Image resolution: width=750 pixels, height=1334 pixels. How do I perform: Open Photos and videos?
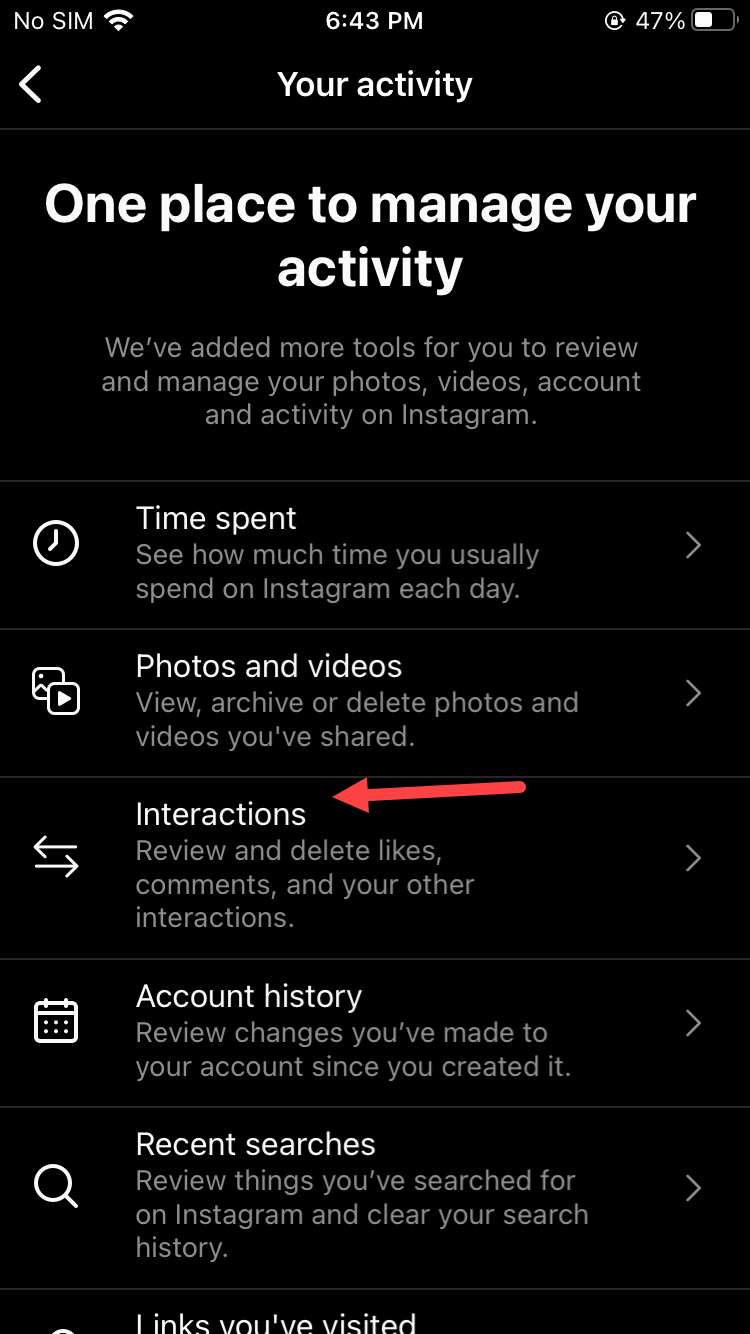tap(375, 701)
